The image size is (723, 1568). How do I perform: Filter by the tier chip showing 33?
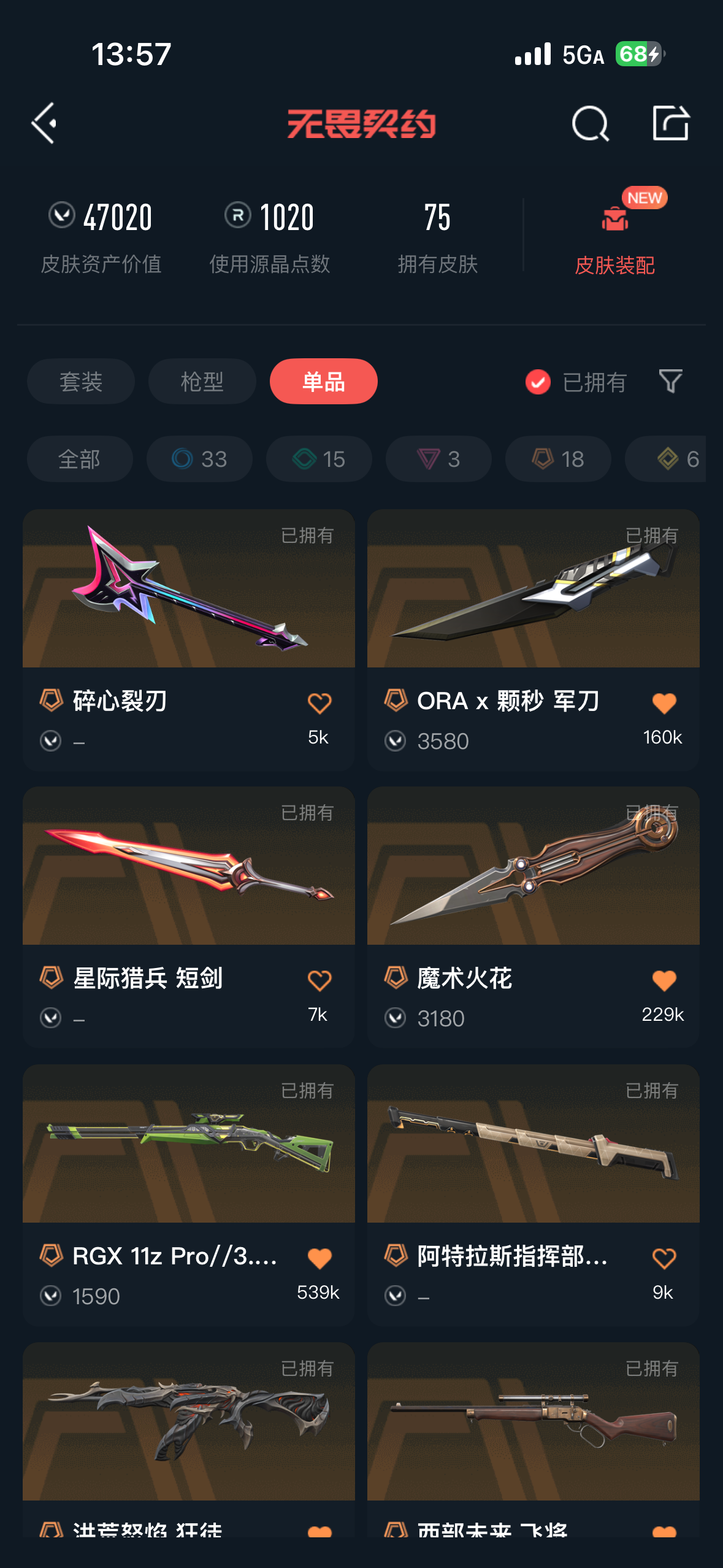[199, 459]
